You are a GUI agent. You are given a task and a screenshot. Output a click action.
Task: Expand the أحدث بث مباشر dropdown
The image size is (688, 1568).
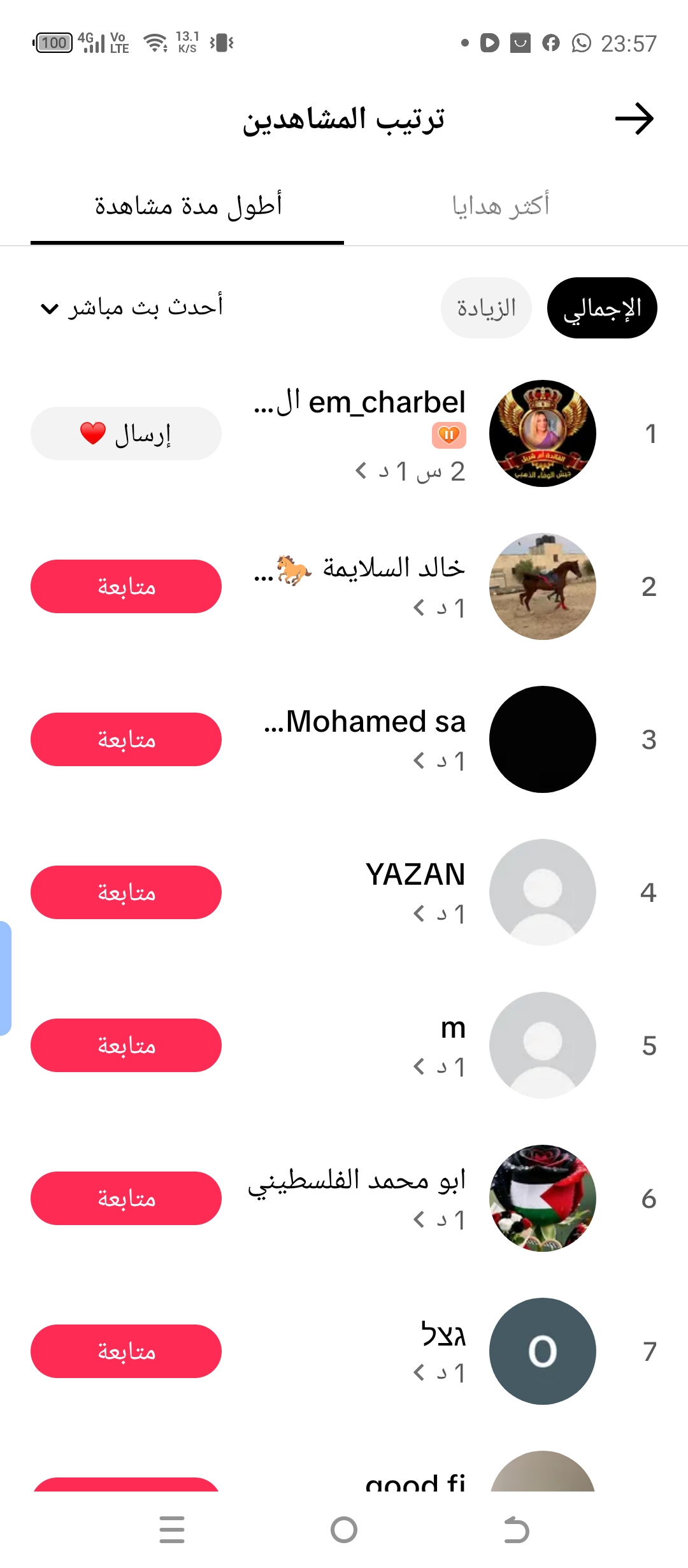click(x=132, y=308)
